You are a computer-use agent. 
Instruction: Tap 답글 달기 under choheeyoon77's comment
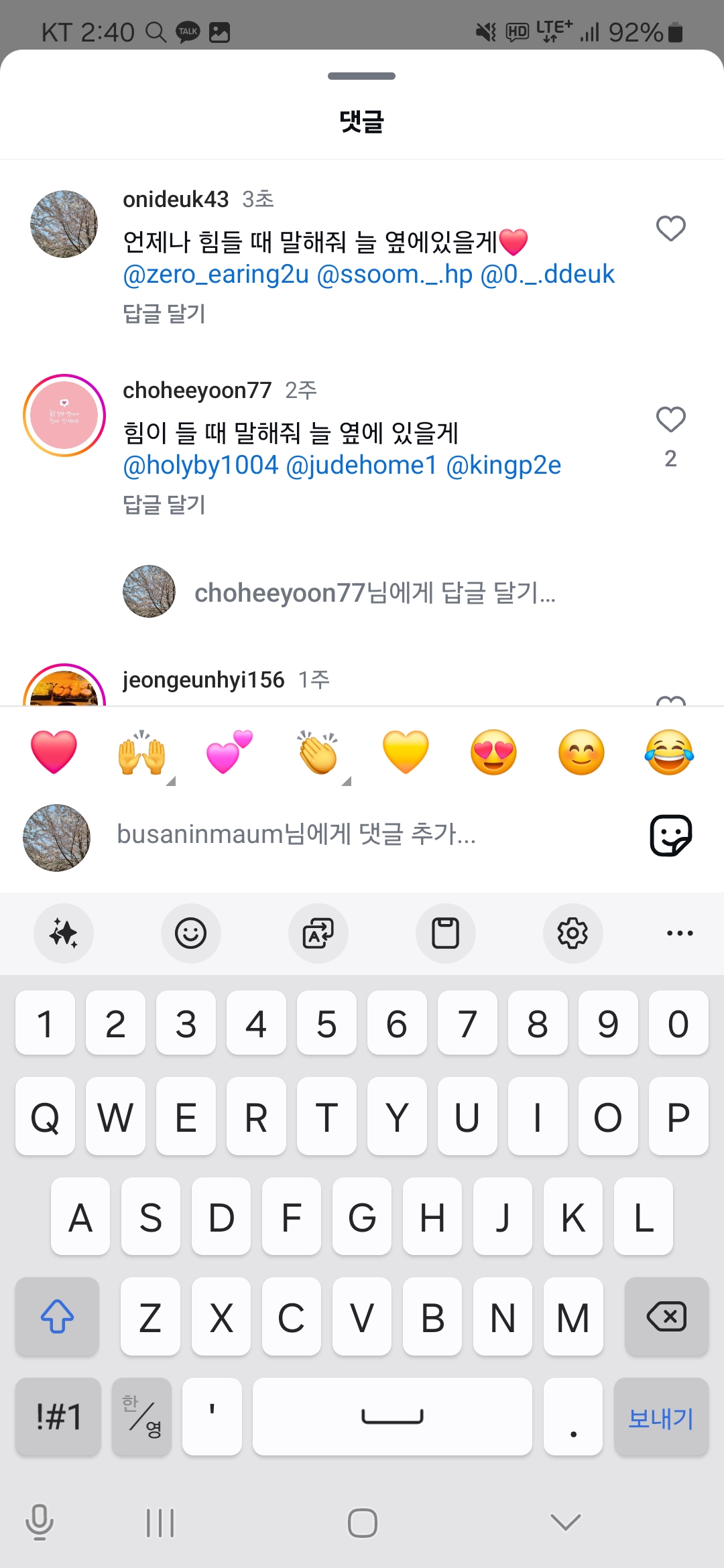[164, 504]
